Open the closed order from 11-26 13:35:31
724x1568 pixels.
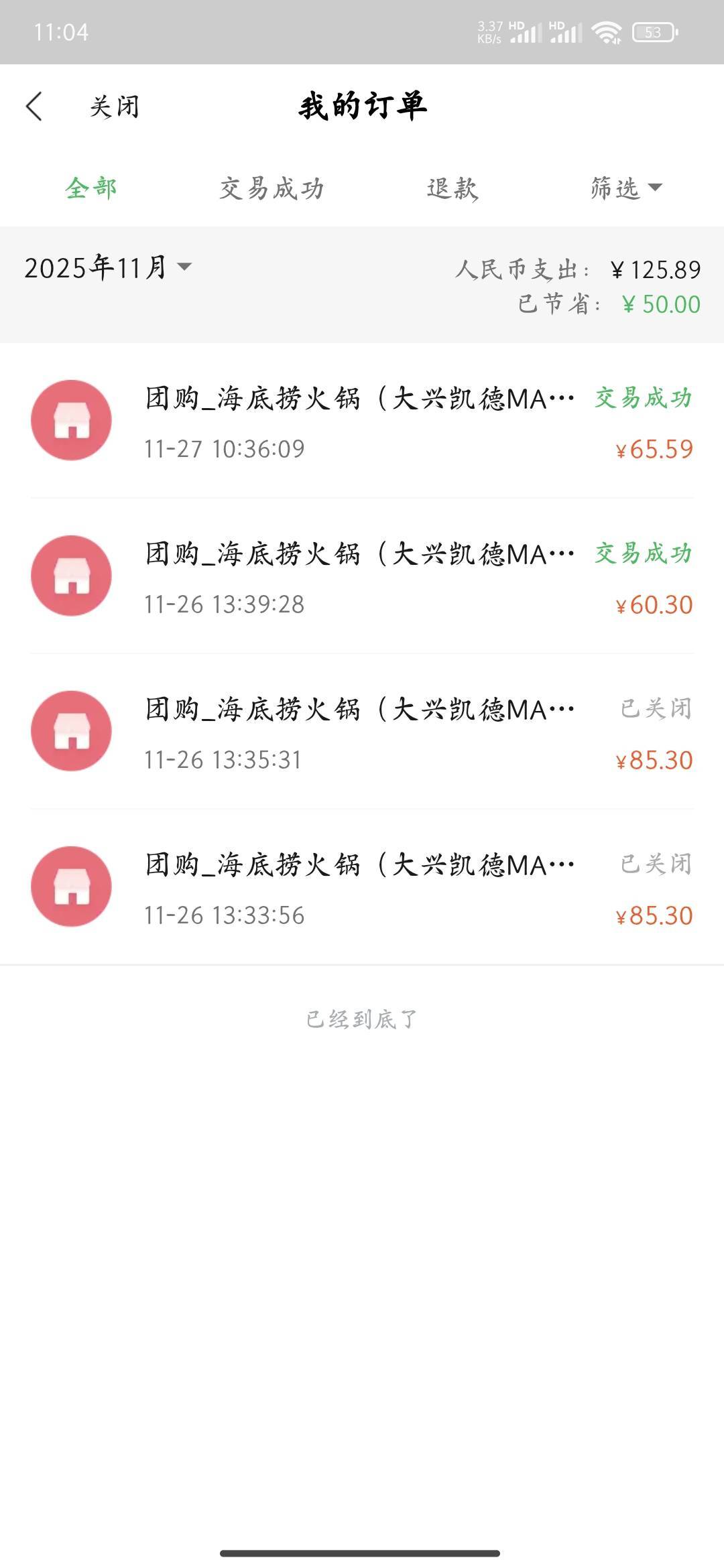click(x=362, y=732)
